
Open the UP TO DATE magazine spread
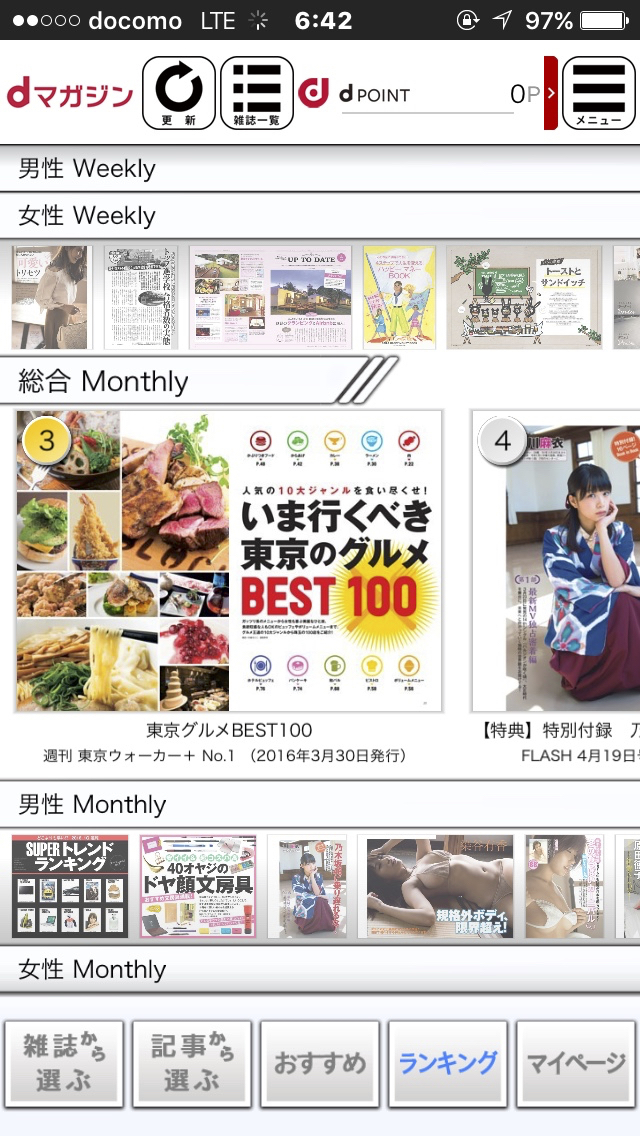click(x=270, y=297)
